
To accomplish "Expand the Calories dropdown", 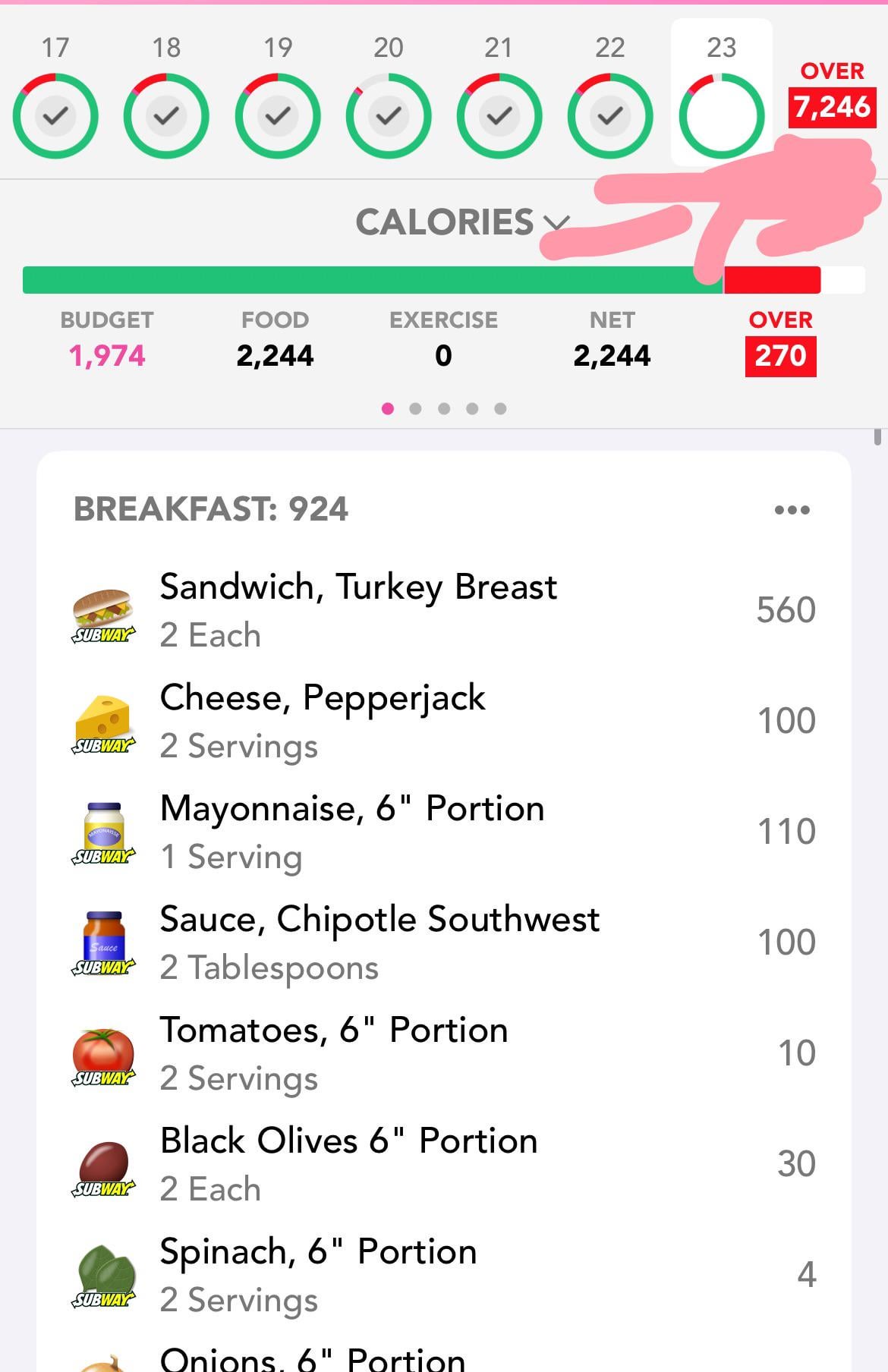I will pyautogui.click(x=462, y=222).
